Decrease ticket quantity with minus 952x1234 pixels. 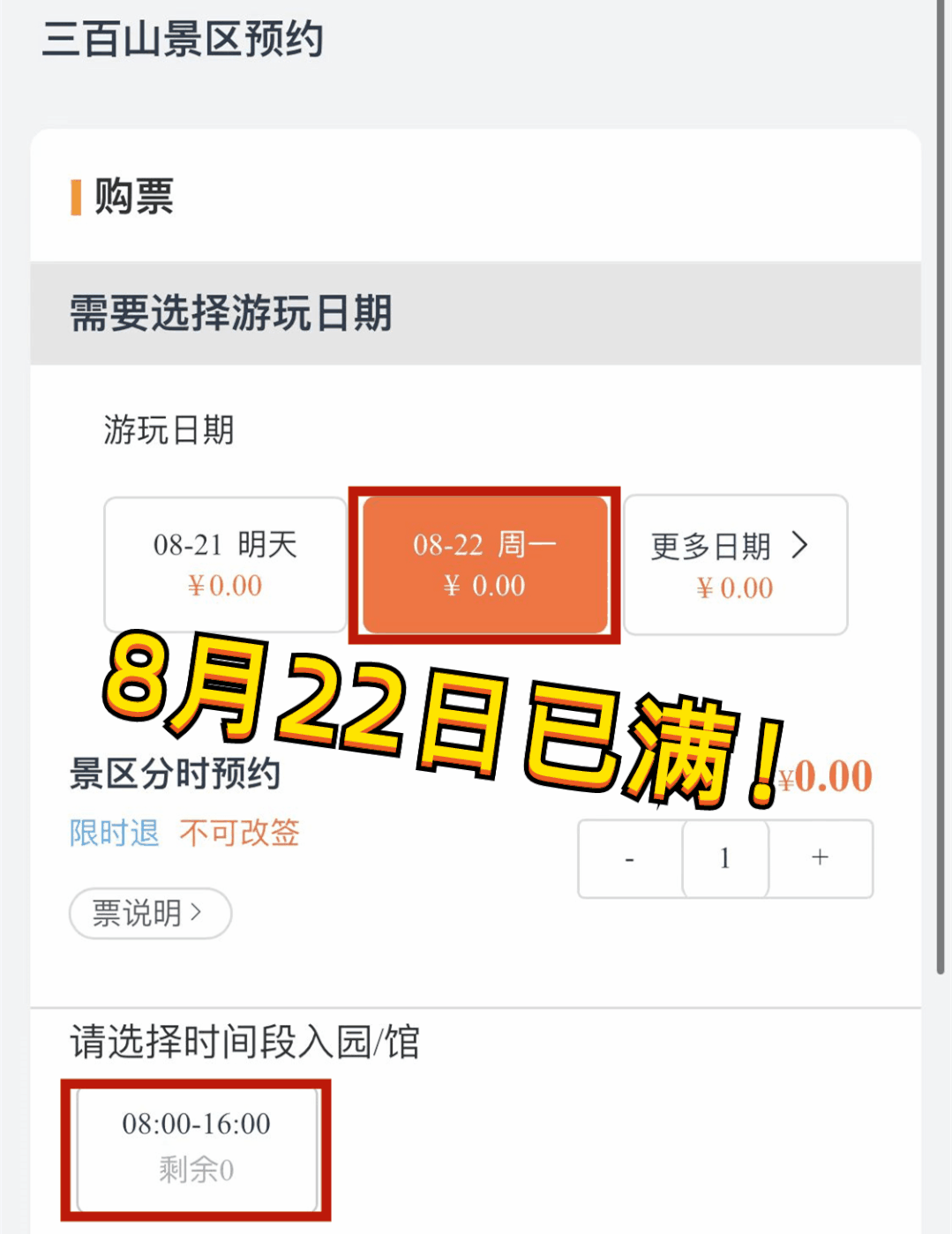point(630,858)
